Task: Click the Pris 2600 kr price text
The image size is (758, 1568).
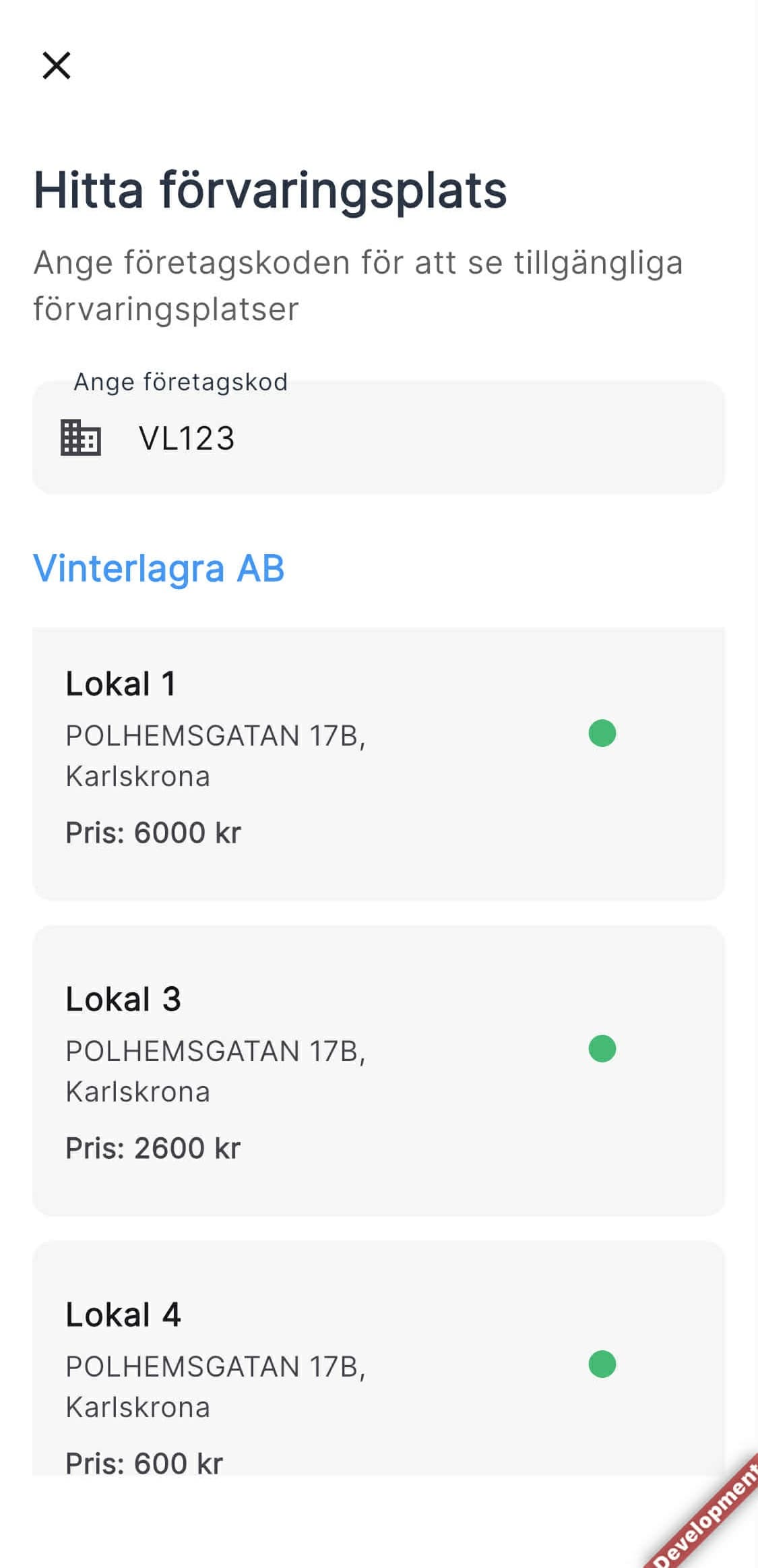Action: 154,1147
